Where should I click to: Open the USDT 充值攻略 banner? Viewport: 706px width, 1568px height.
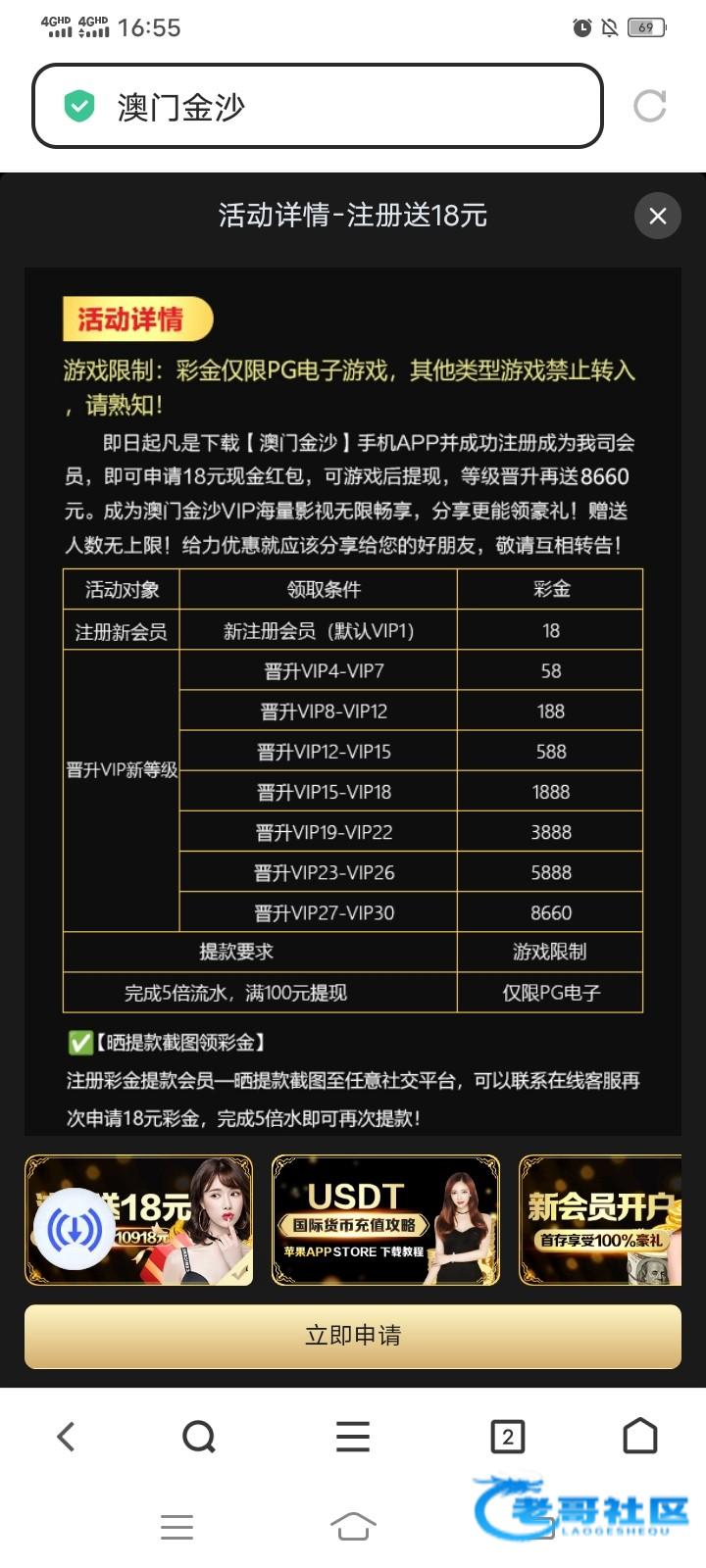pyautogui.click(x=385, y=1220)
